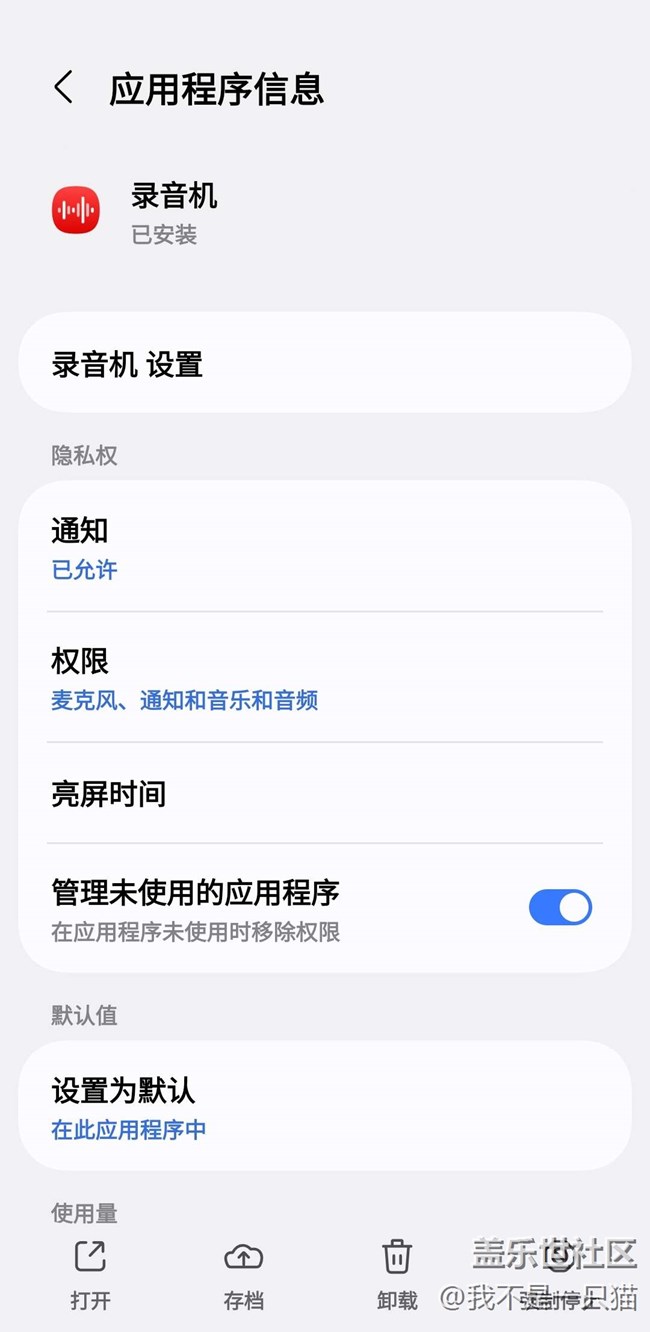650x1332 pixels.
Task: Open the 设置为默认 row
Action: 324,1106
